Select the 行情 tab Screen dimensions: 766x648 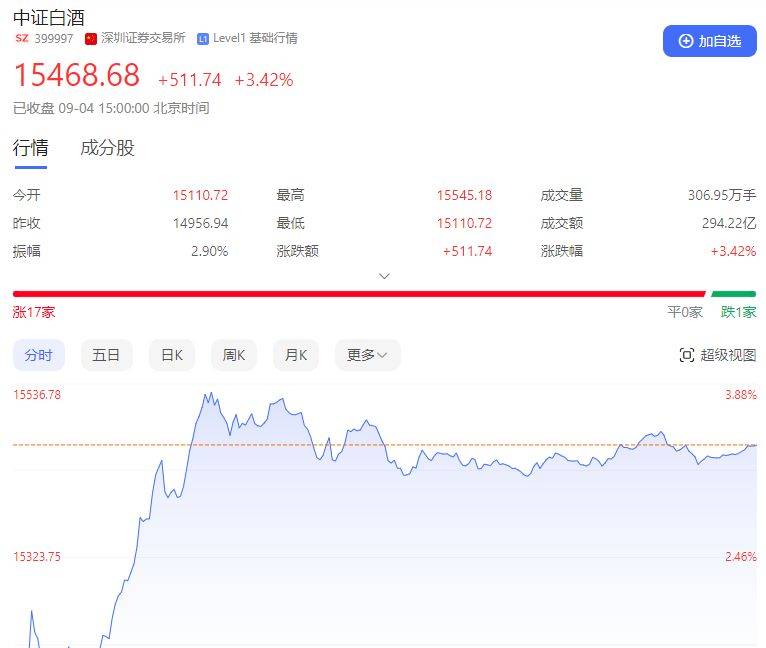30,148
